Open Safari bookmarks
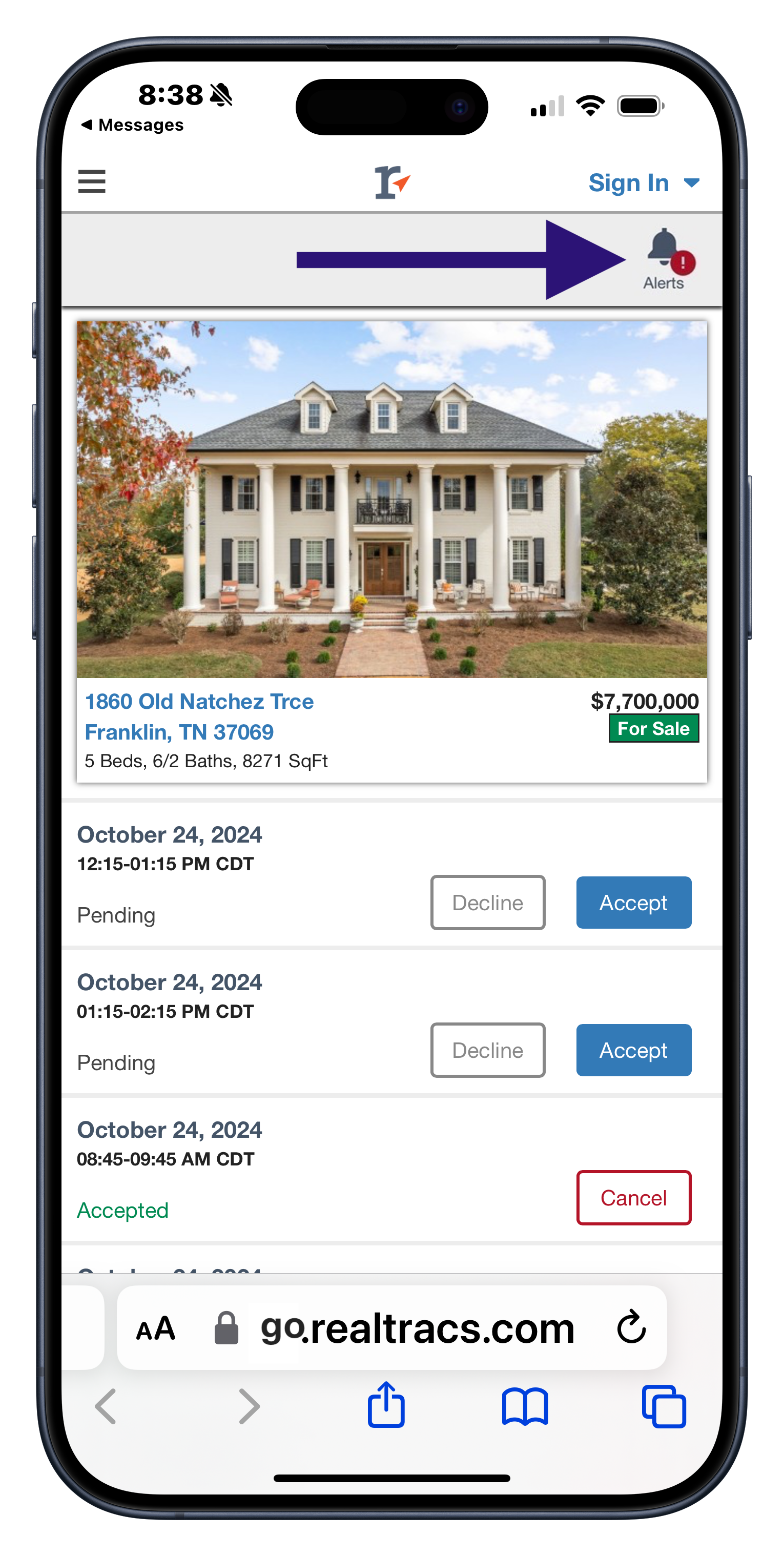Viewport: 784px width, 1556px height. 524,1406
